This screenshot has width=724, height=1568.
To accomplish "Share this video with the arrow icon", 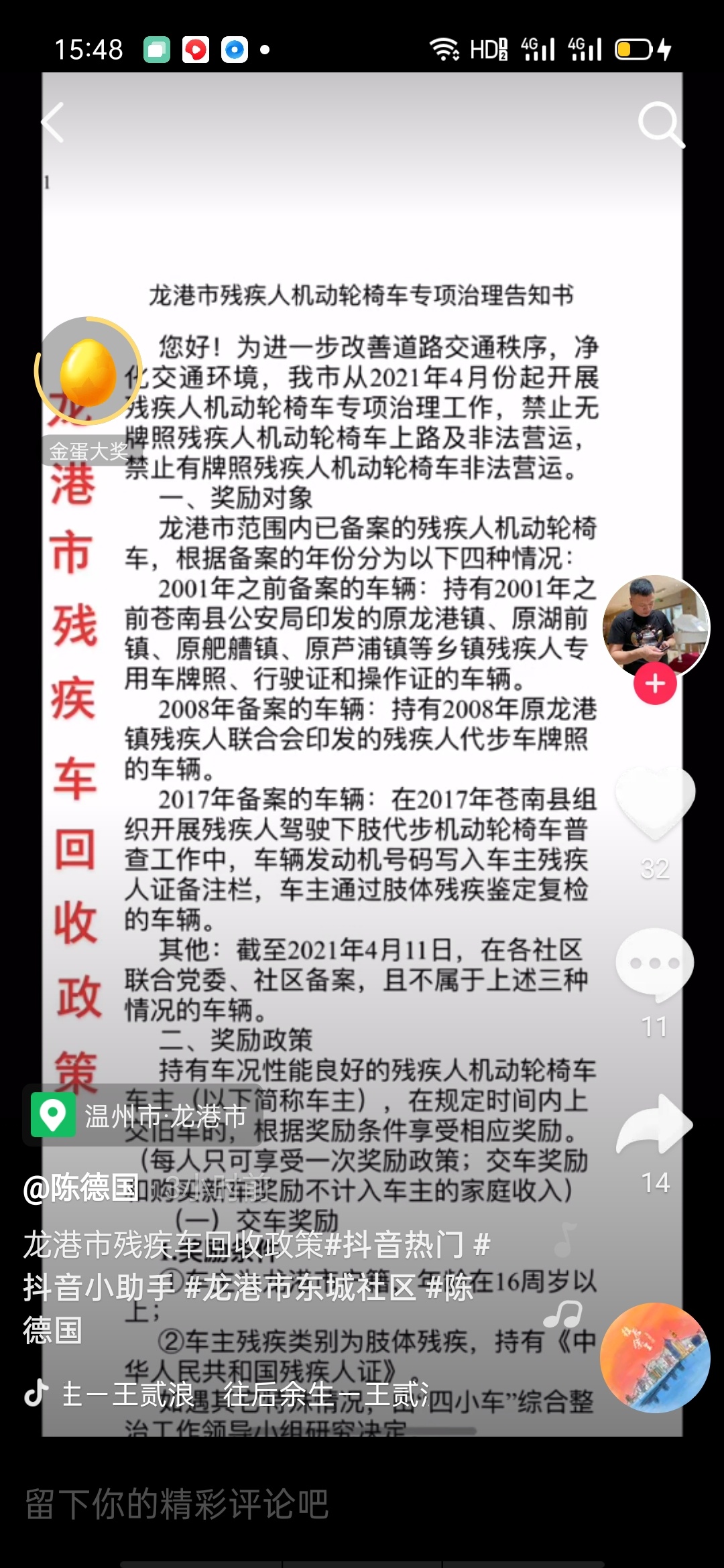I will point(655,1124).
